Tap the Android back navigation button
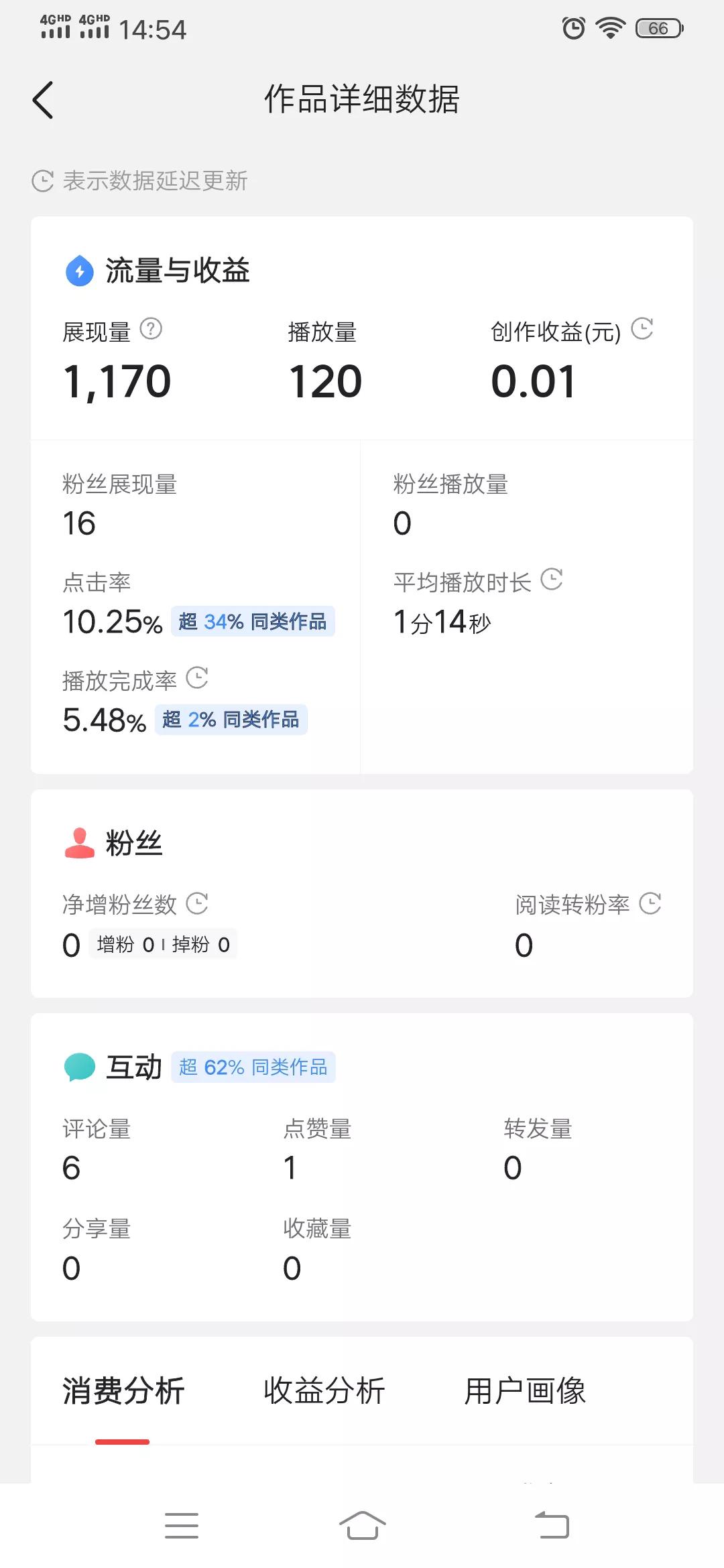The width and height of the screenshot is (724, 1568). 552,1524
